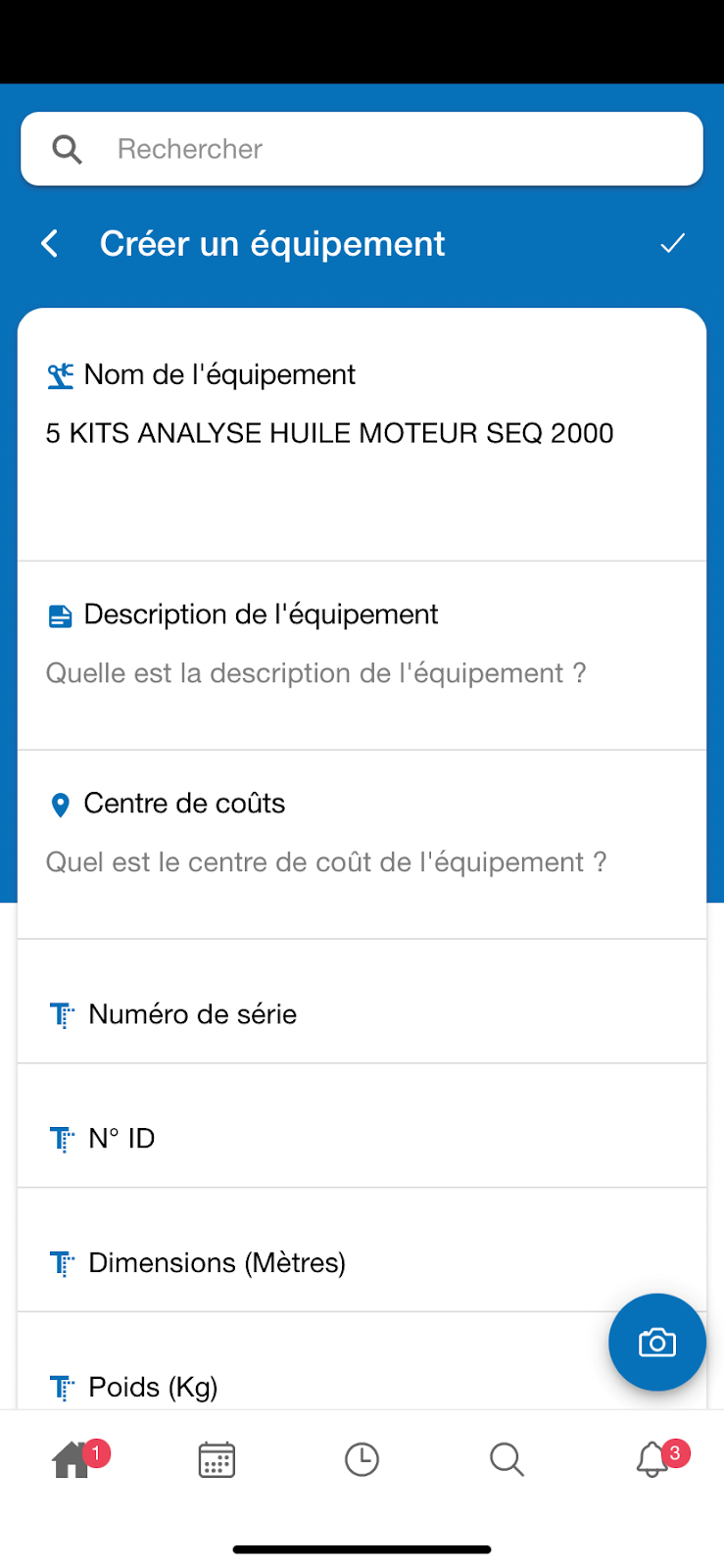Go back with the left chevron
Viewport: 724px width, 1568px height.
pos(49,243)
